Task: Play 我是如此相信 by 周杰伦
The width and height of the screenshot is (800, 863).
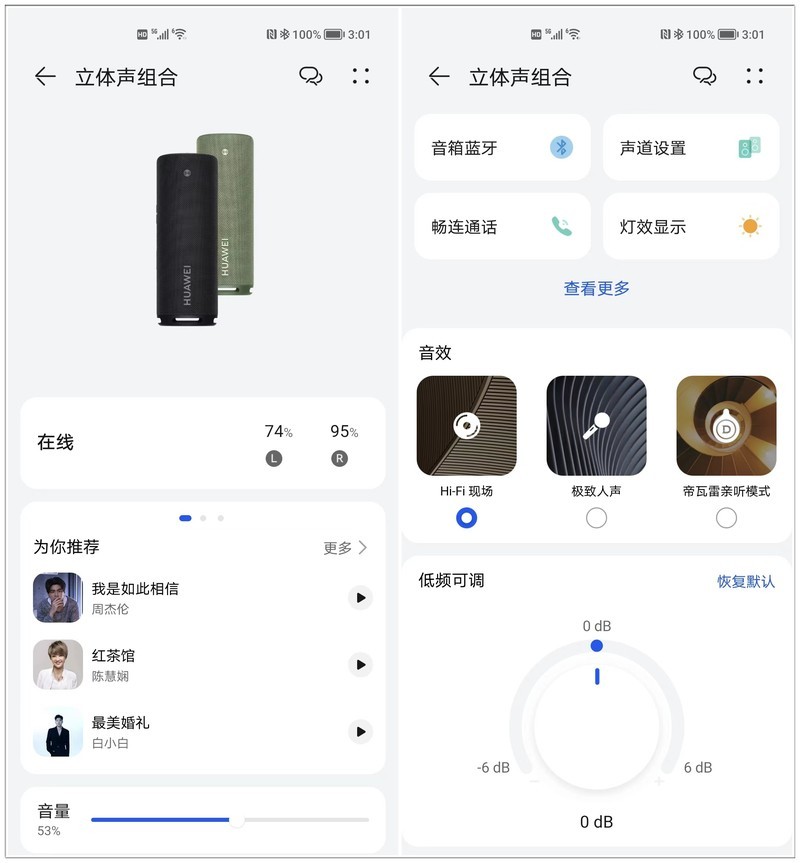Action: point(359,598)
